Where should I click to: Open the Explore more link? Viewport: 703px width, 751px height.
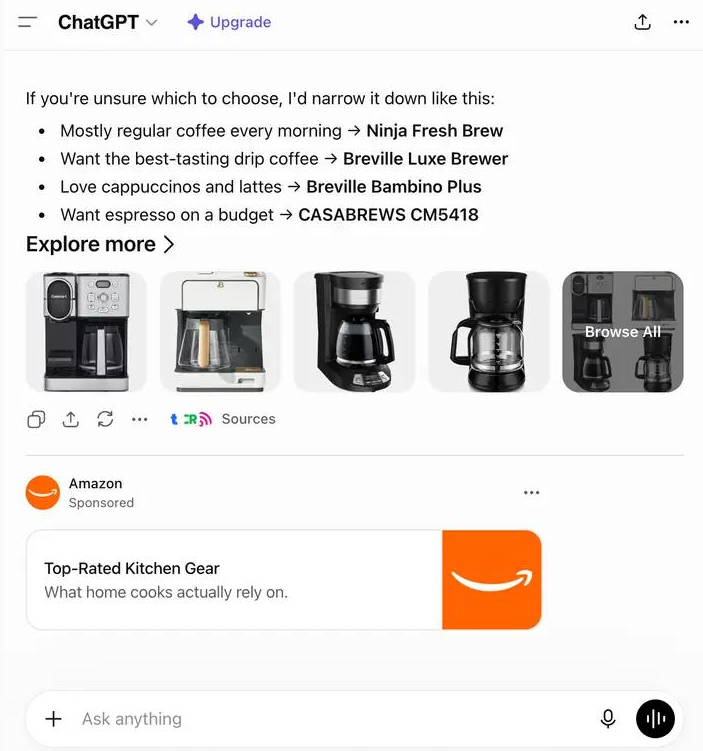tap(100, 244)
